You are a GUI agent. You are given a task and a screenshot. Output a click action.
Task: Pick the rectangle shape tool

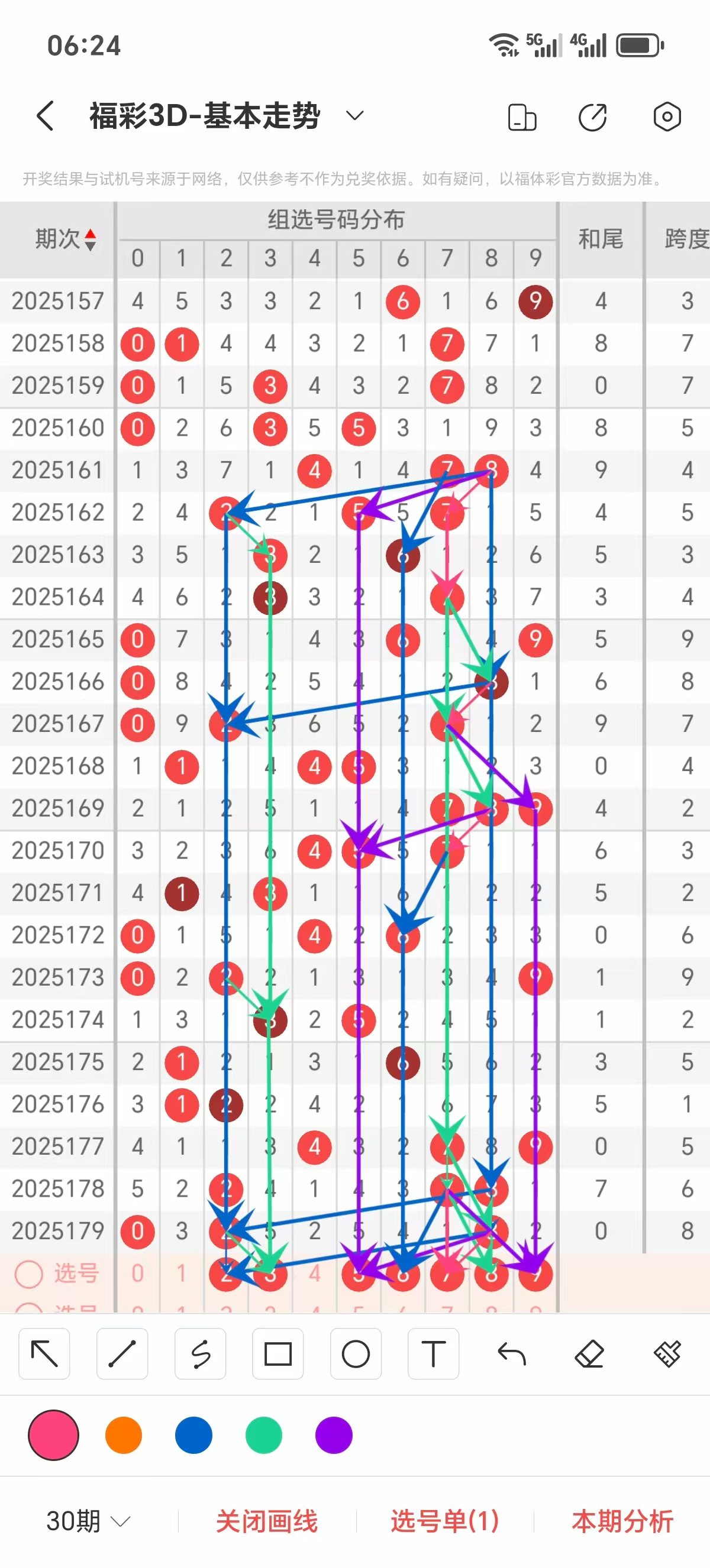[x=278, y=1355]
